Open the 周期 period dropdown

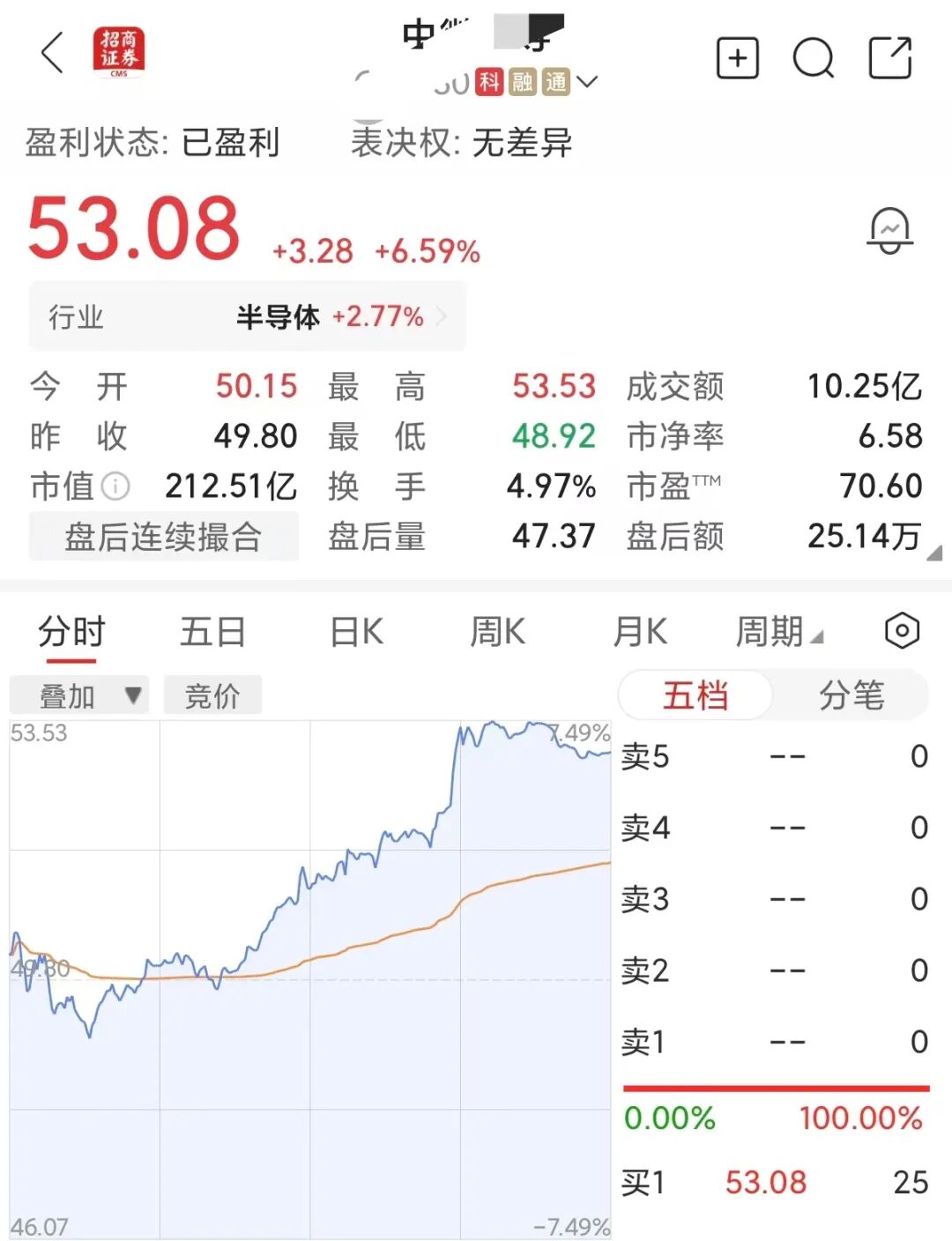point(778,631)
